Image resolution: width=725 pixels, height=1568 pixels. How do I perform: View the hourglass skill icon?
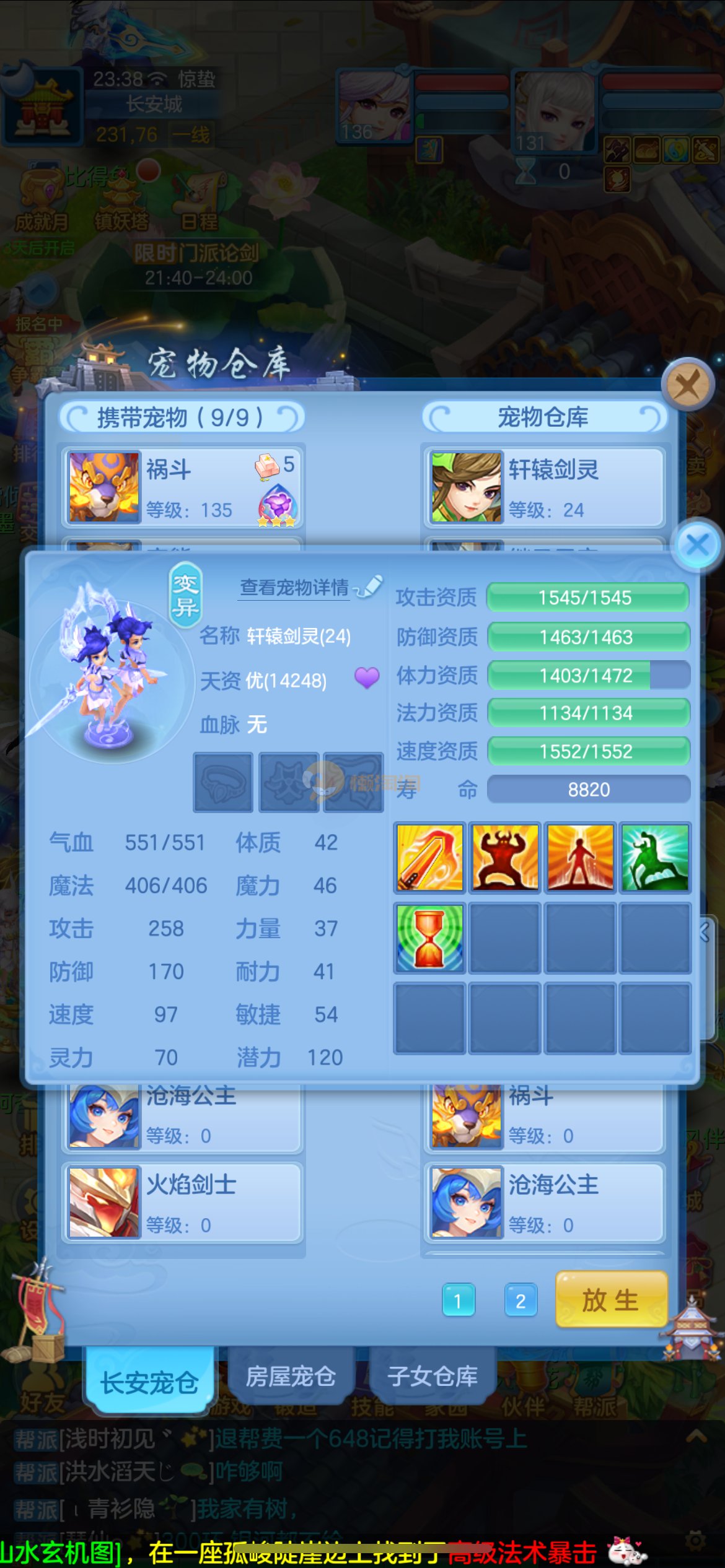tap(429, 938)
